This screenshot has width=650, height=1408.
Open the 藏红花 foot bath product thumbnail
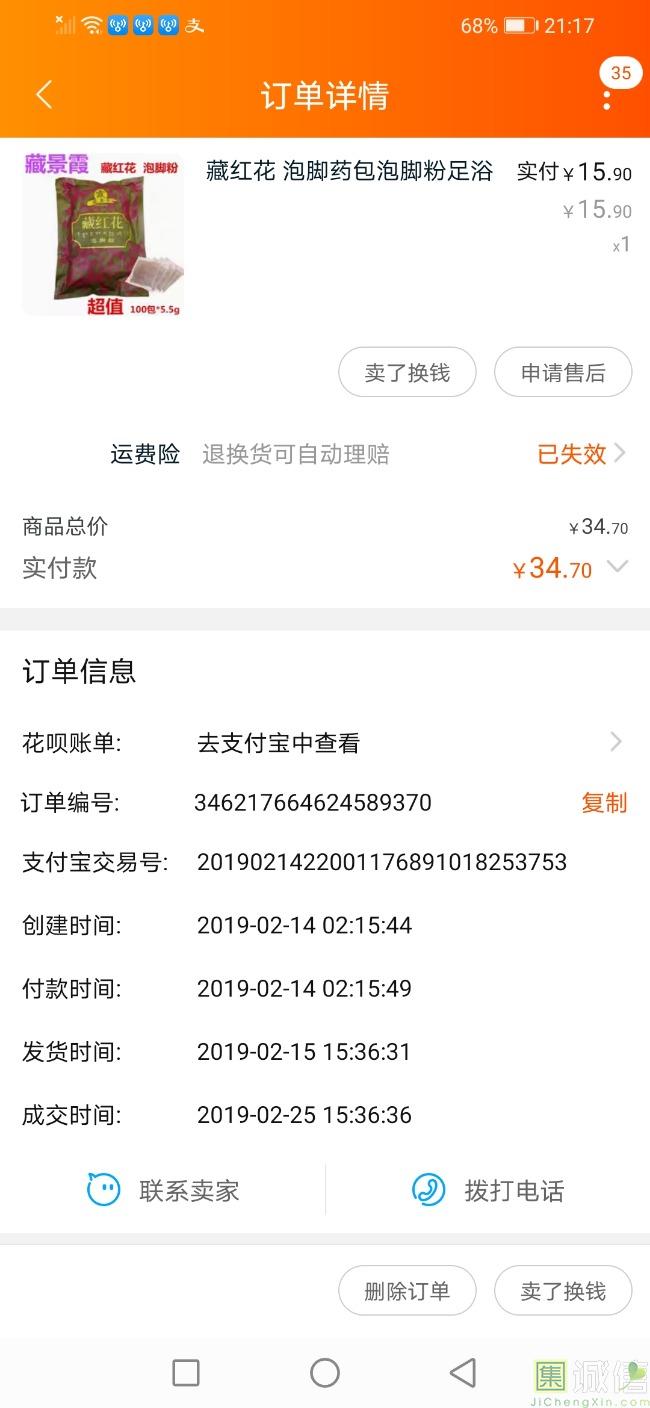pos(103,234)
